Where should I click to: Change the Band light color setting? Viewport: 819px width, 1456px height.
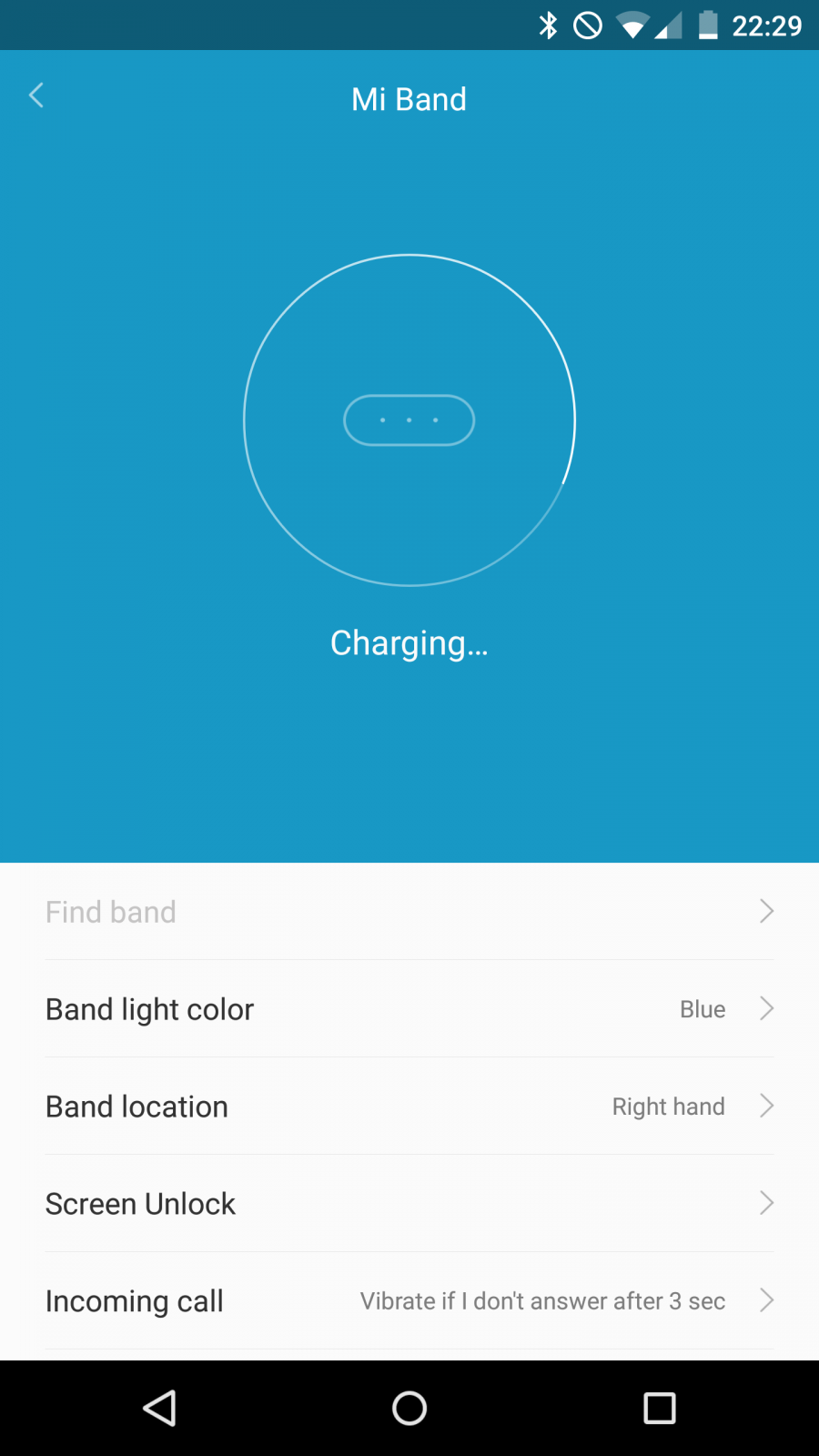[409, 1009]
